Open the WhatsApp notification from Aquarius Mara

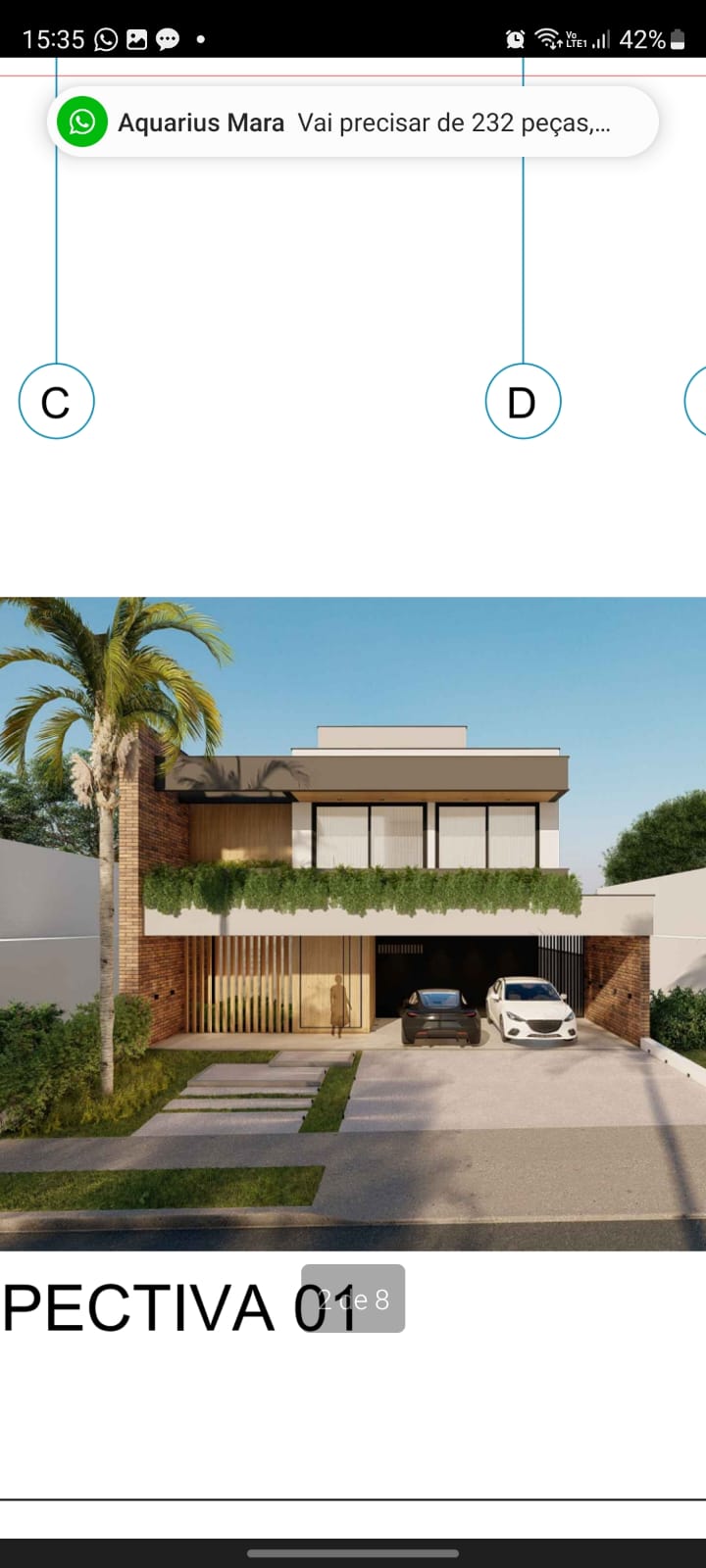353,122
